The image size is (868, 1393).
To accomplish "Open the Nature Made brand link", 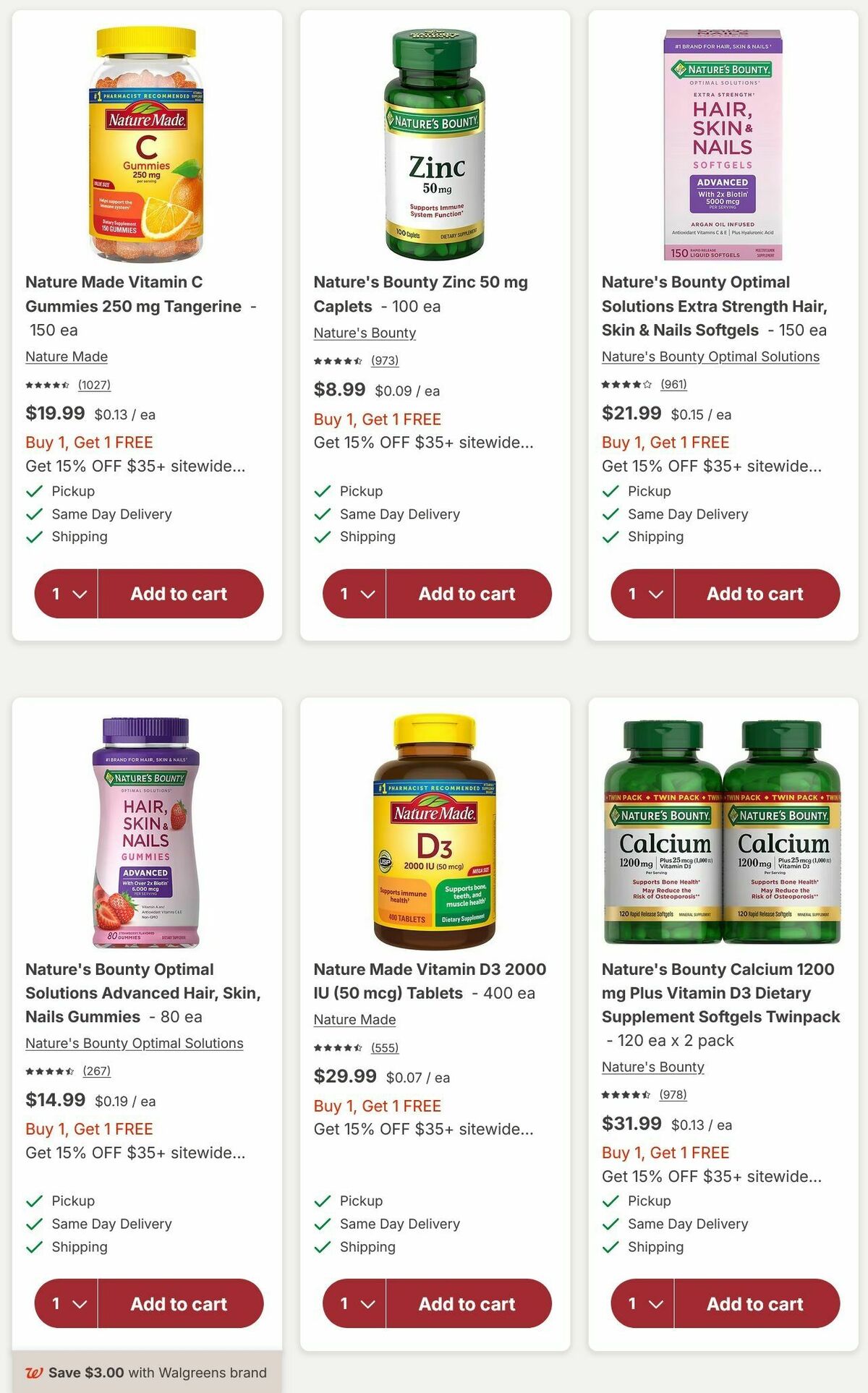I will pos(66,357).
